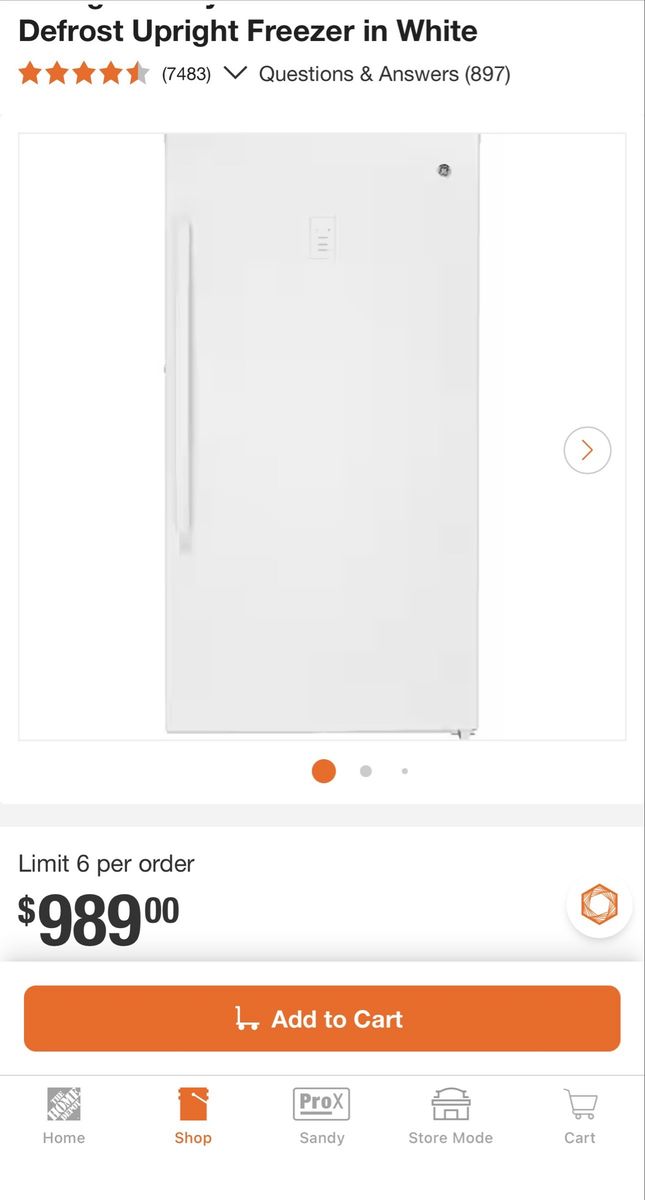Viewport: 645px width, 1200px height.
Task: Tap the orange hexagon floating button
Action: (x=600, y=905)
